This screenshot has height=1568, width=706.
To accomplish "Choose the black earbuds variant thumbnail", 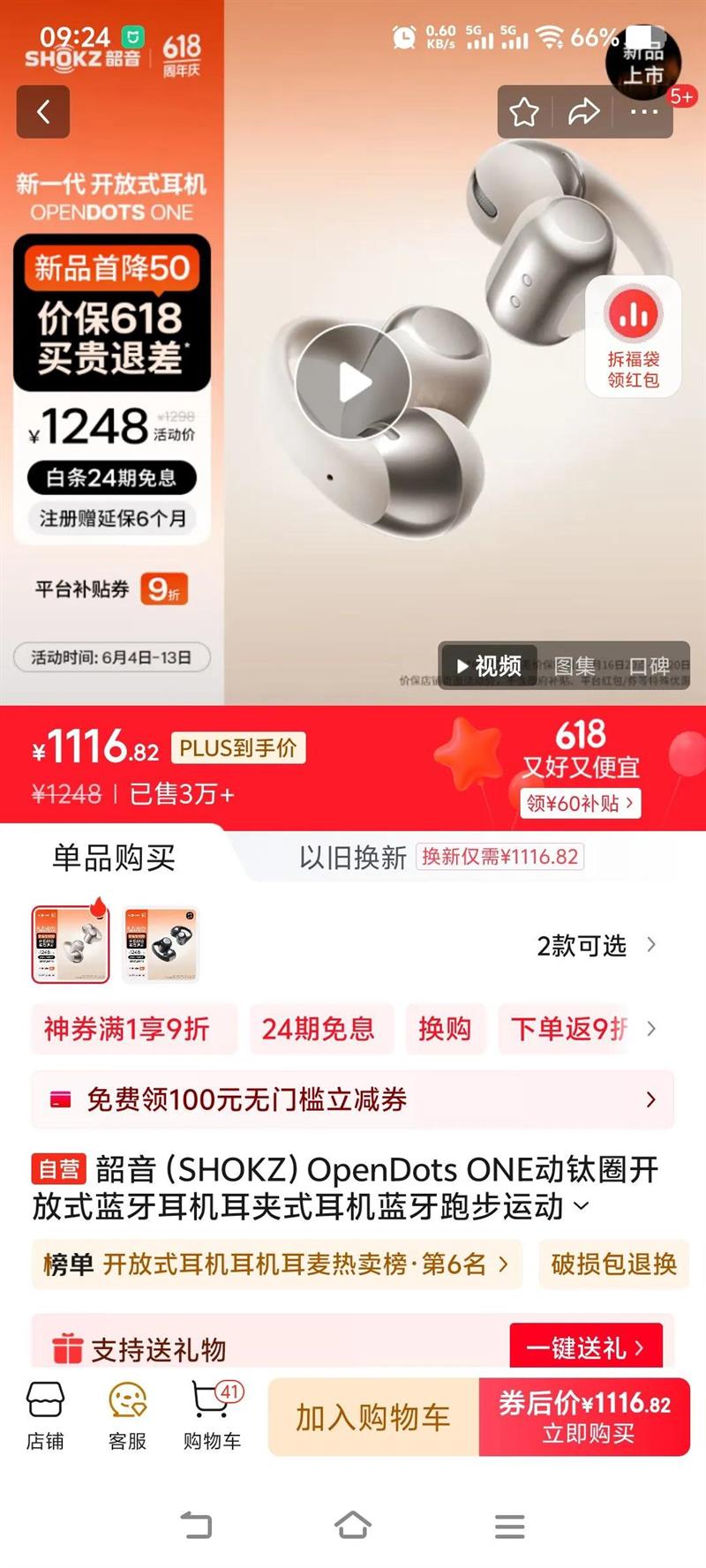I will click(x=161, y=945).
